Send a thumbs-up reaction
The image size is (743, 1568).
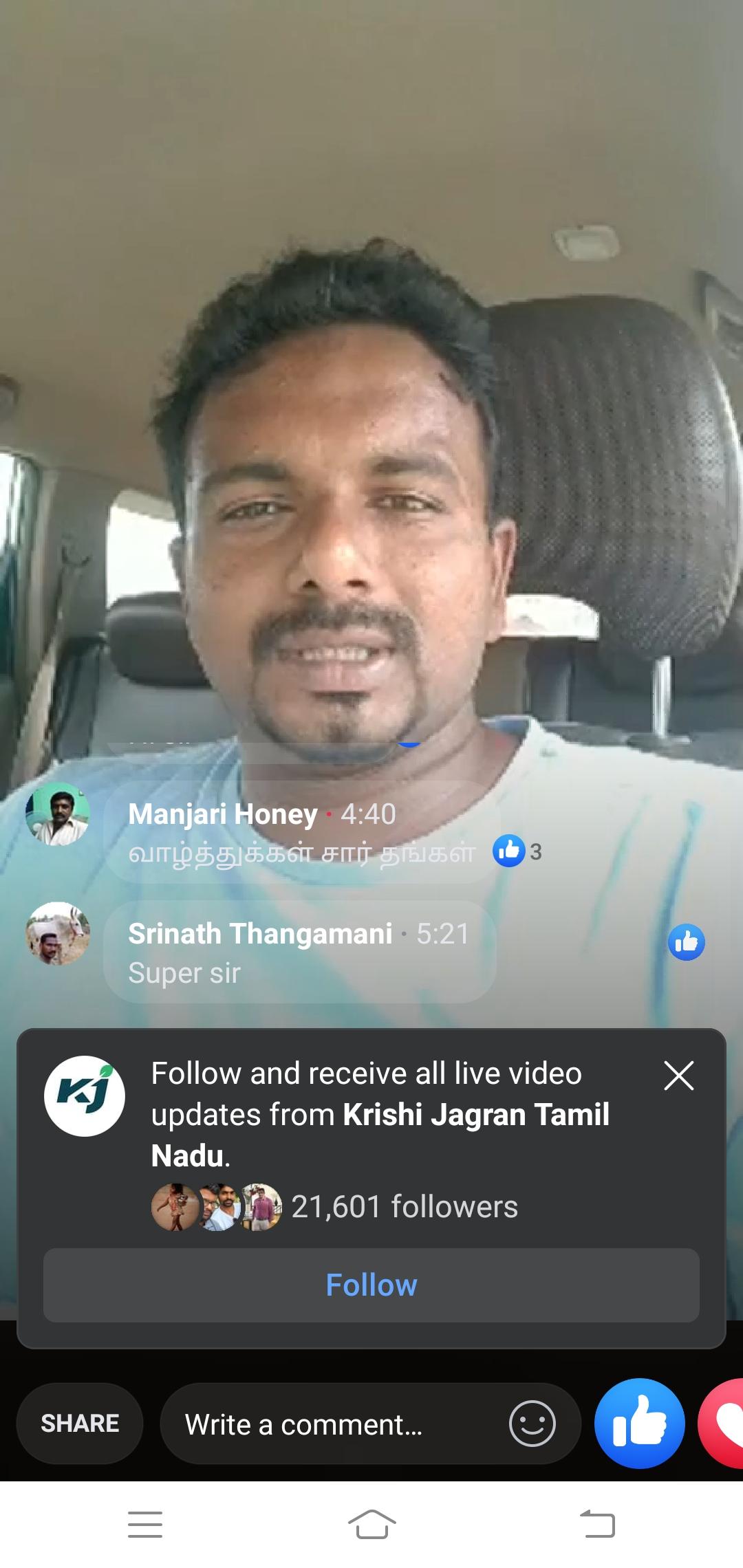(639, 1423)
